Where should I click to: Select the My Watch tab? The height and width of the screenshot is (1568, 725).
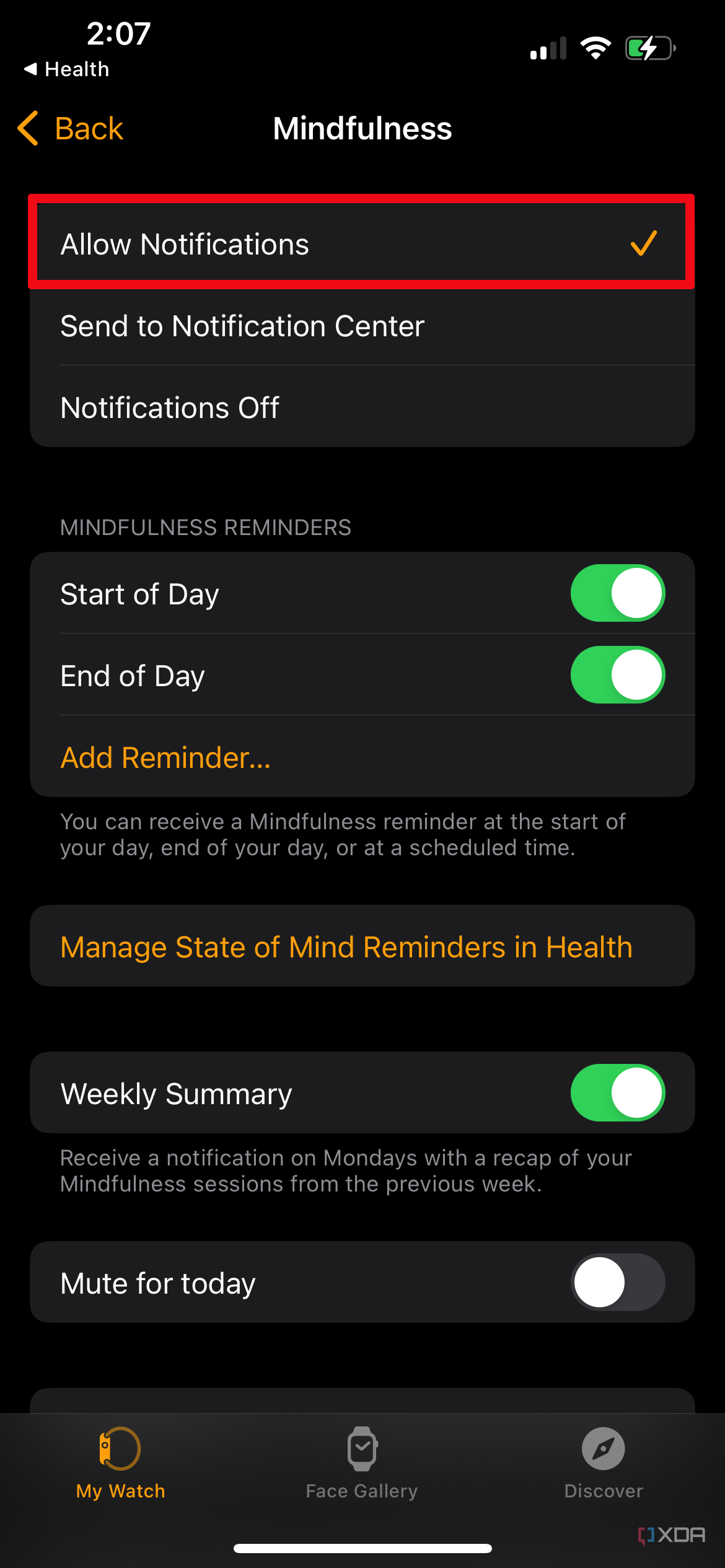coord(120,1474)
